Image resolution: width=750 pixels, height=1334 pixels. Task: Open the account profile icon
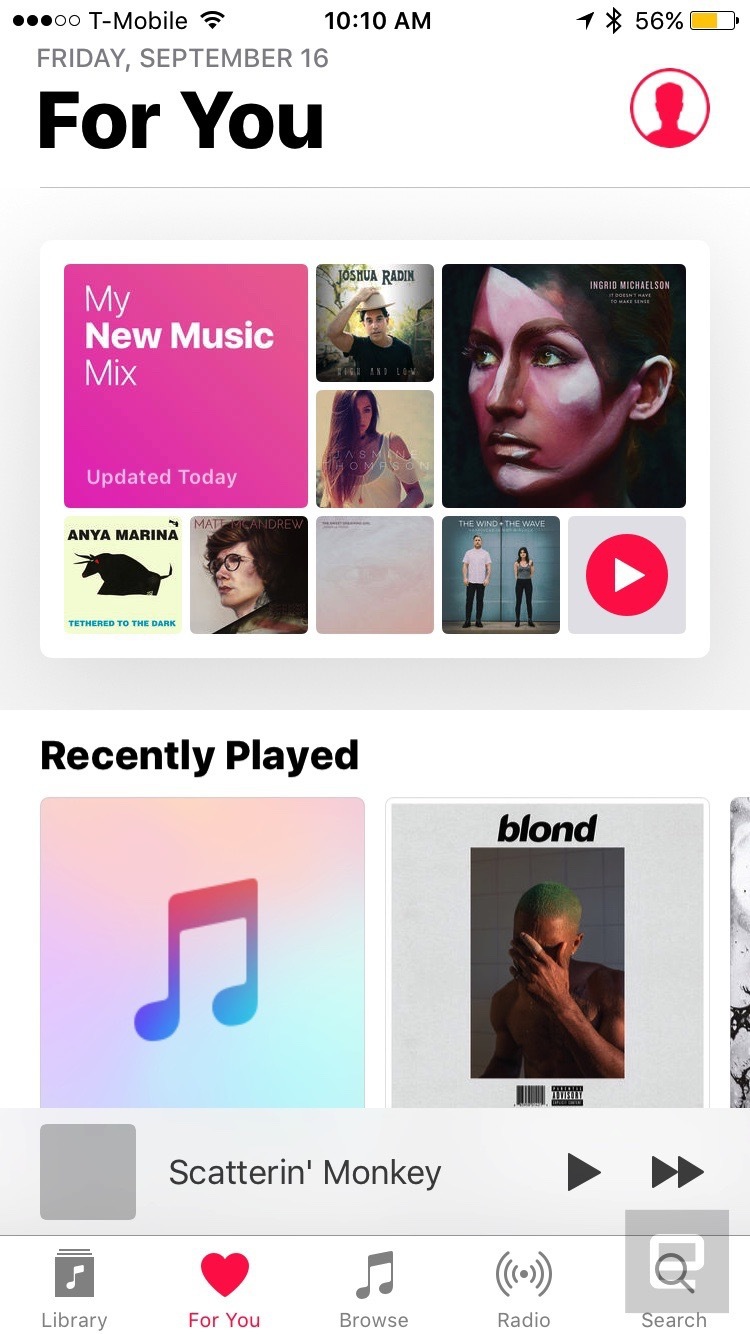[x=669, y=107]
